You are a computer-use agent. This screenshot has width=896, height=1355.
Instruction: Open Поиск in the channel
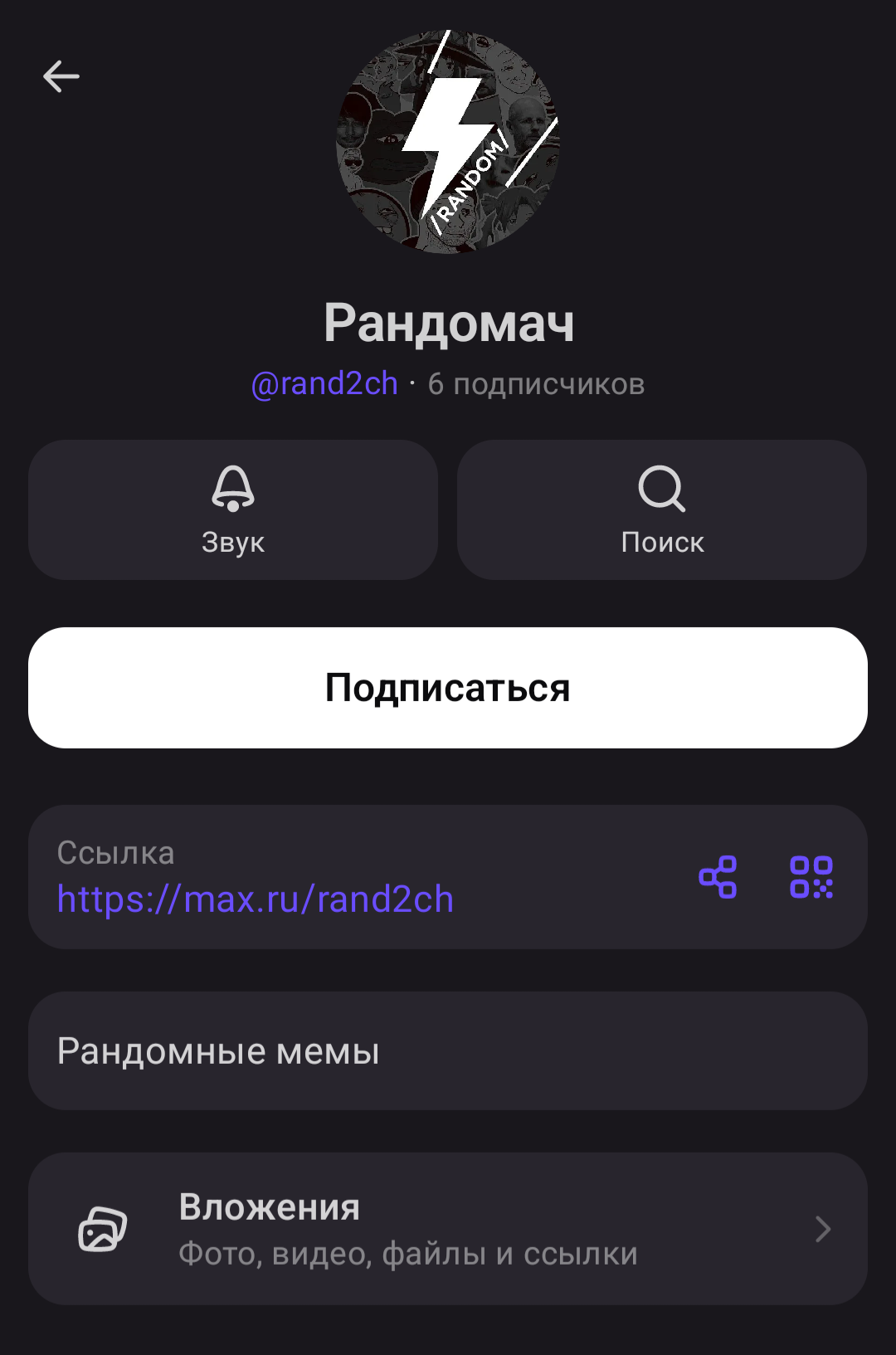pyautogui.click(x=662, y=509)
